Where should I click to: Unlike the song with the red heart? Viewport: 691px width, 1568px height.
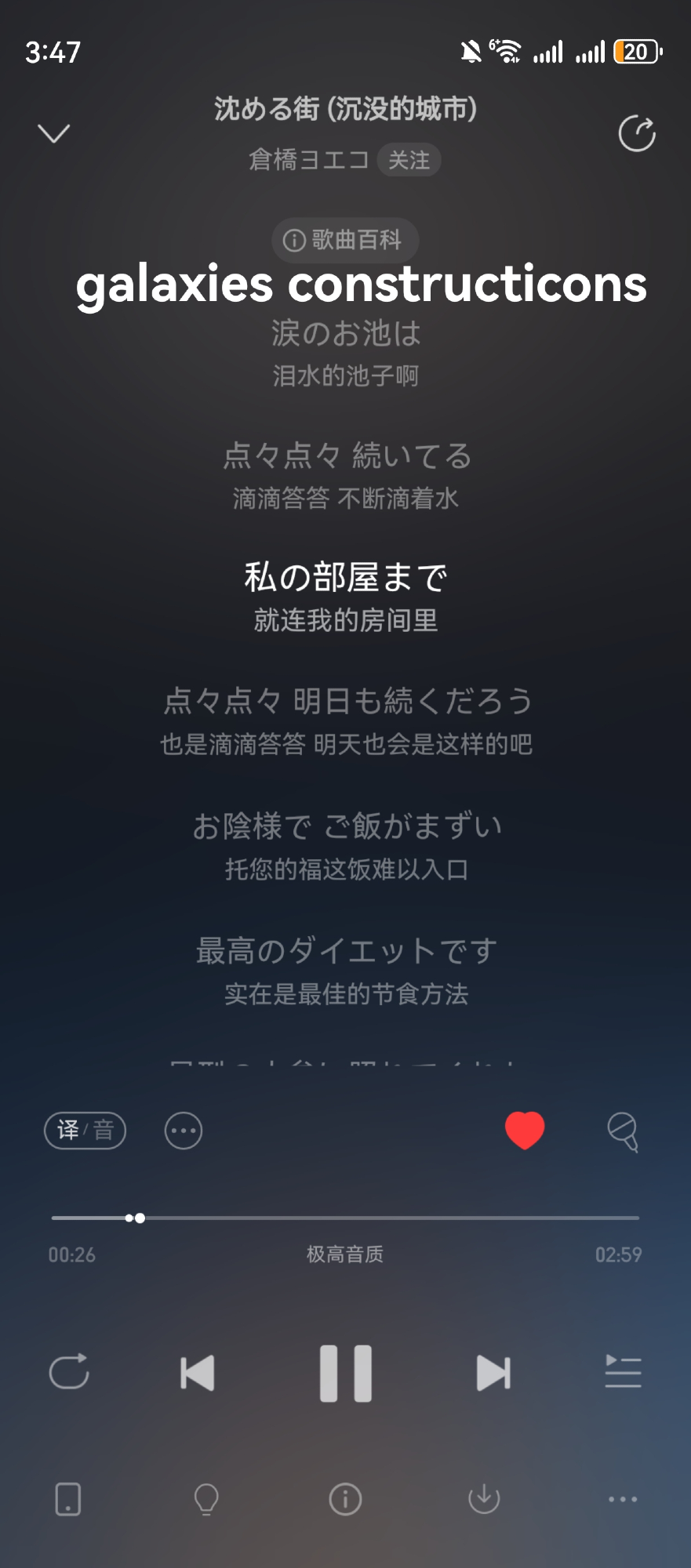coord(525,1131)
